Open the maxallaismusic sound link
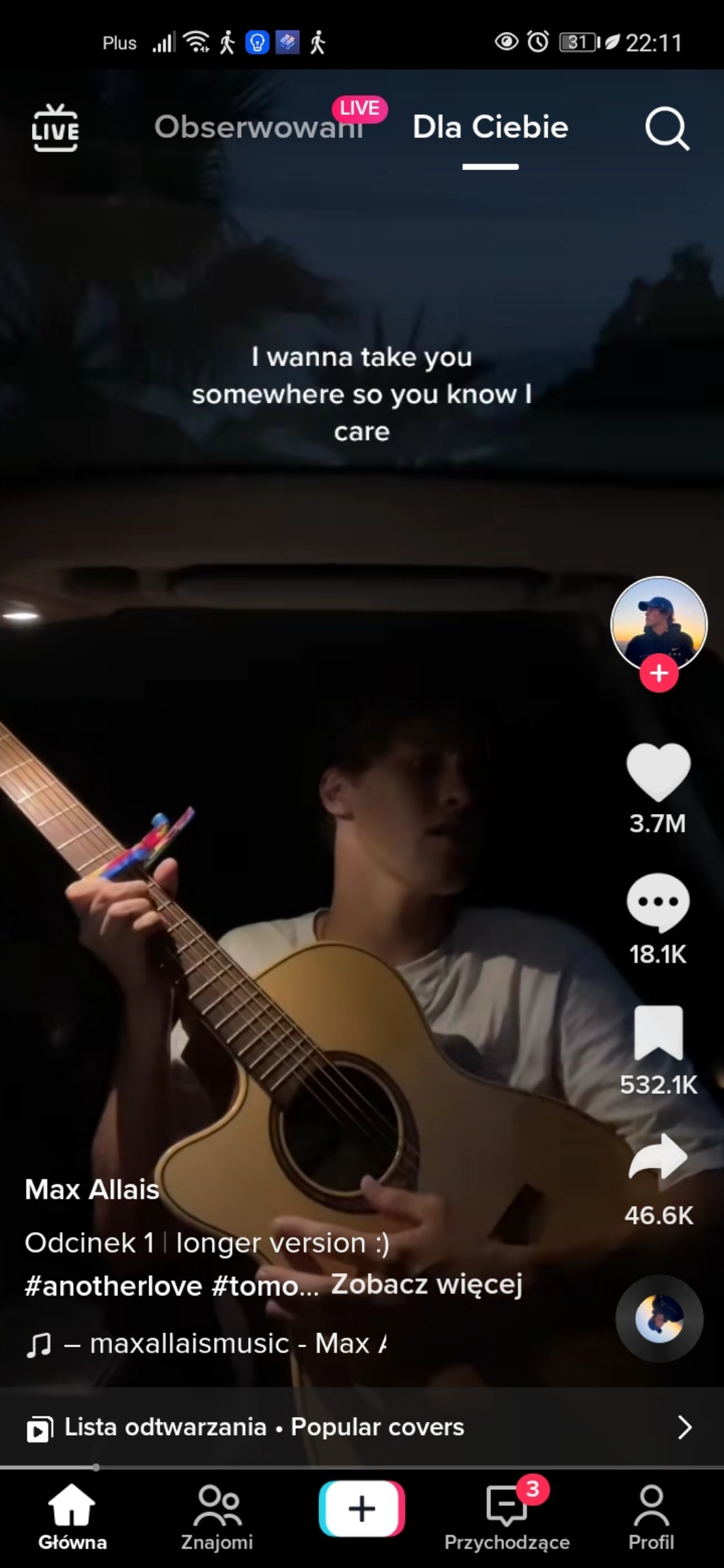Viewport: 724px width, 1568px height. point(225,1344)
